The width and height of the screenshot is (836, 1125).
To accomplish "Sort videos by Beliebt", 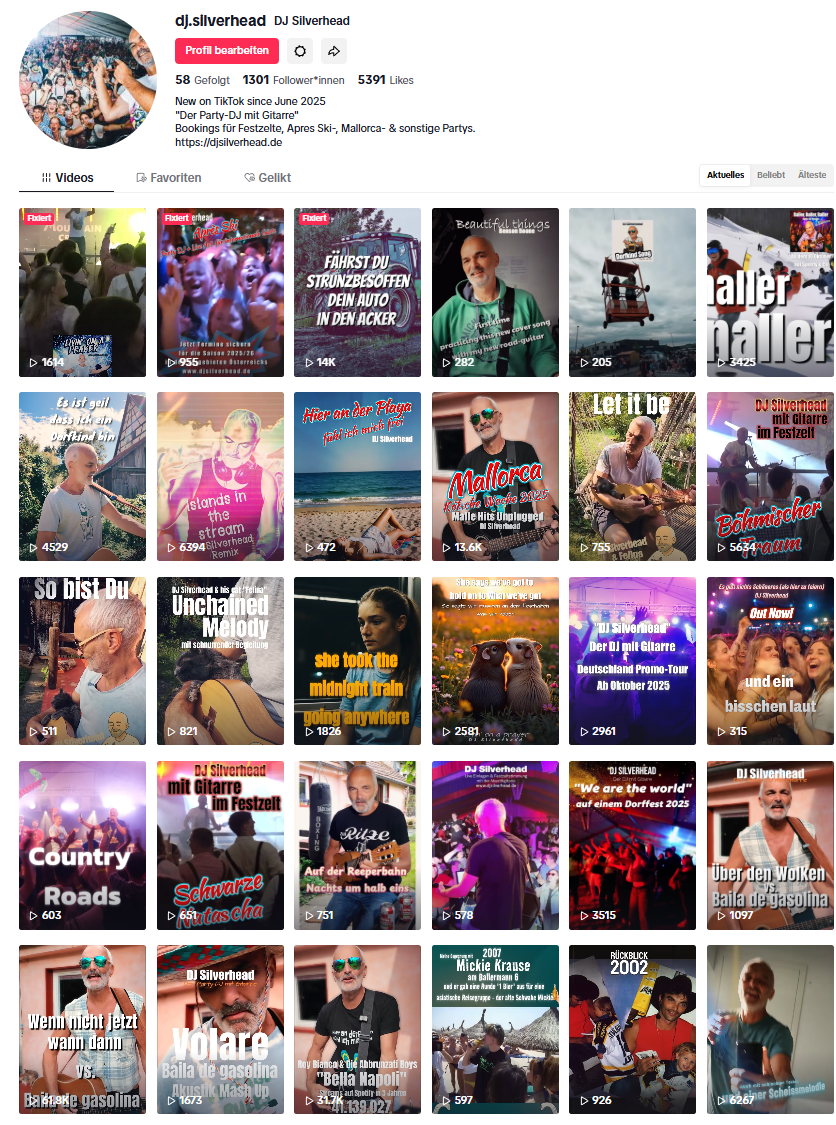I will tap(770, 175).
